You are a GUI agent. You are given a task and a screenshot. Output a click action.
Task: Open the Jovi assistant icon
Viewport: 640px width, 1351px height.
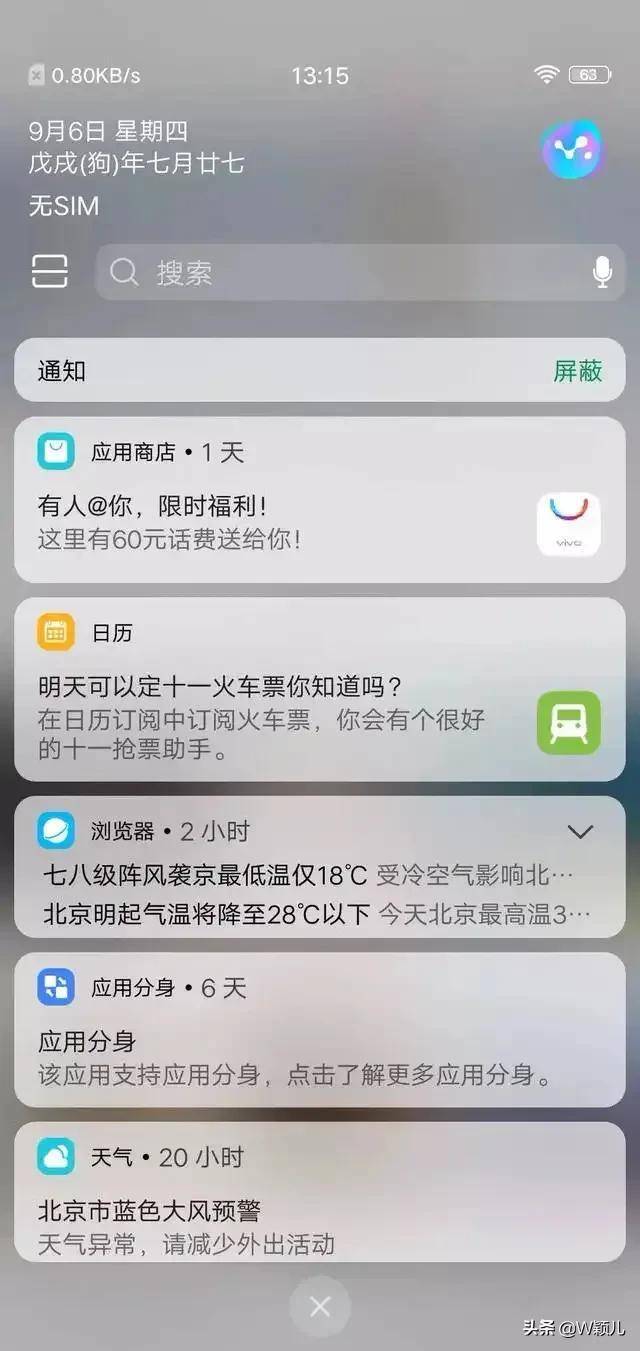pyautogui.click(x=573, y=150)
